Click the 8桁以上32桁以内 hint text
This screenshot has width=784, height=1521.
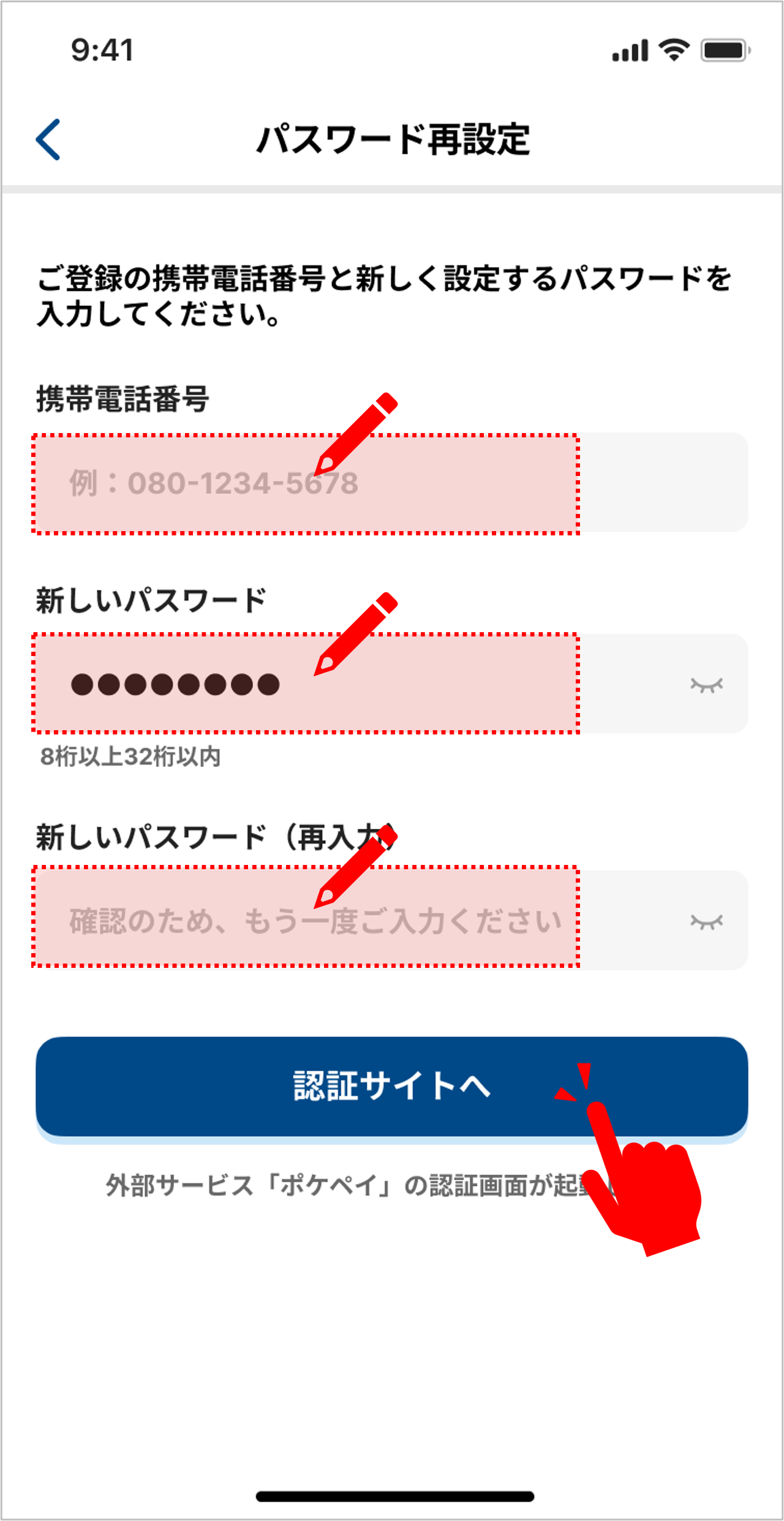(132, 758)
